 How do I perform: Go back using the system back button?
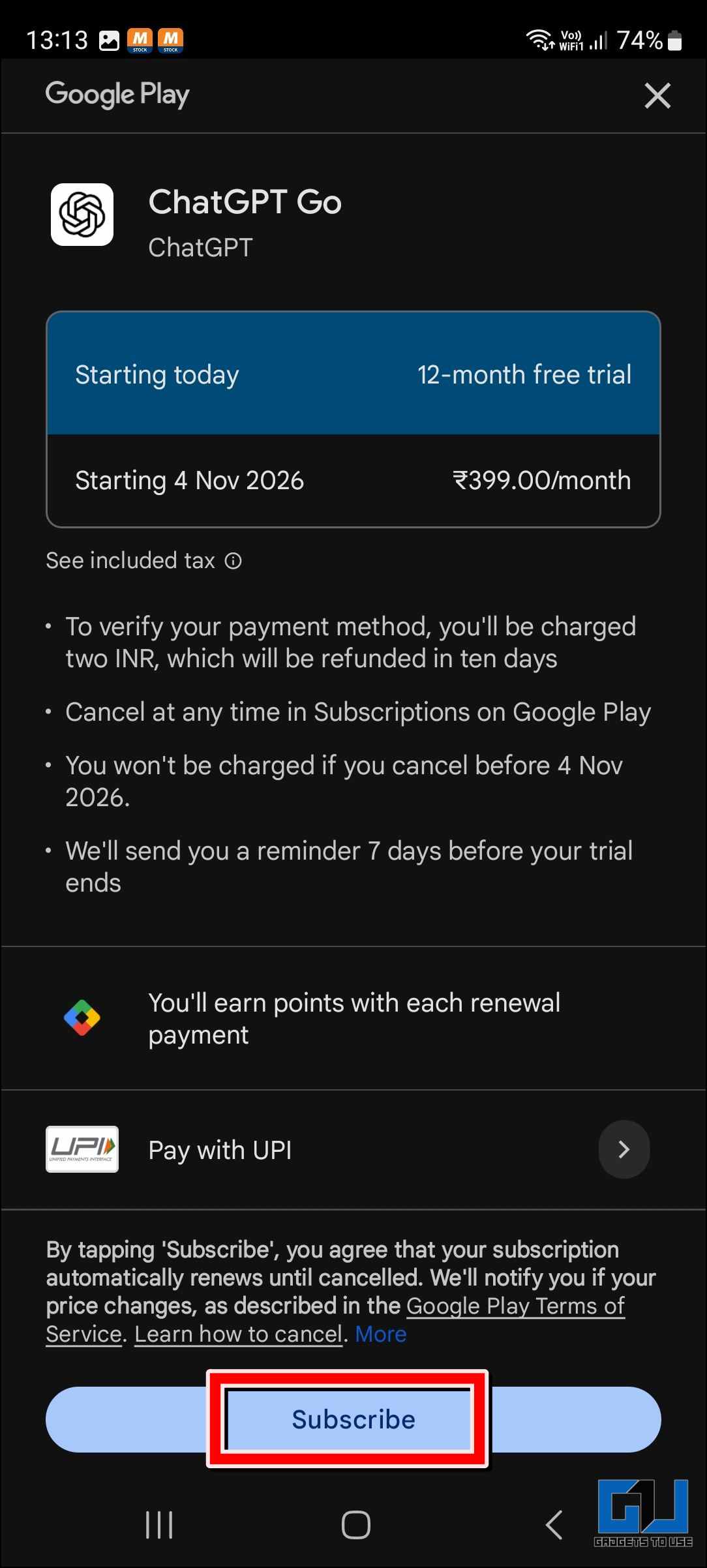(x=554, y=1525)
